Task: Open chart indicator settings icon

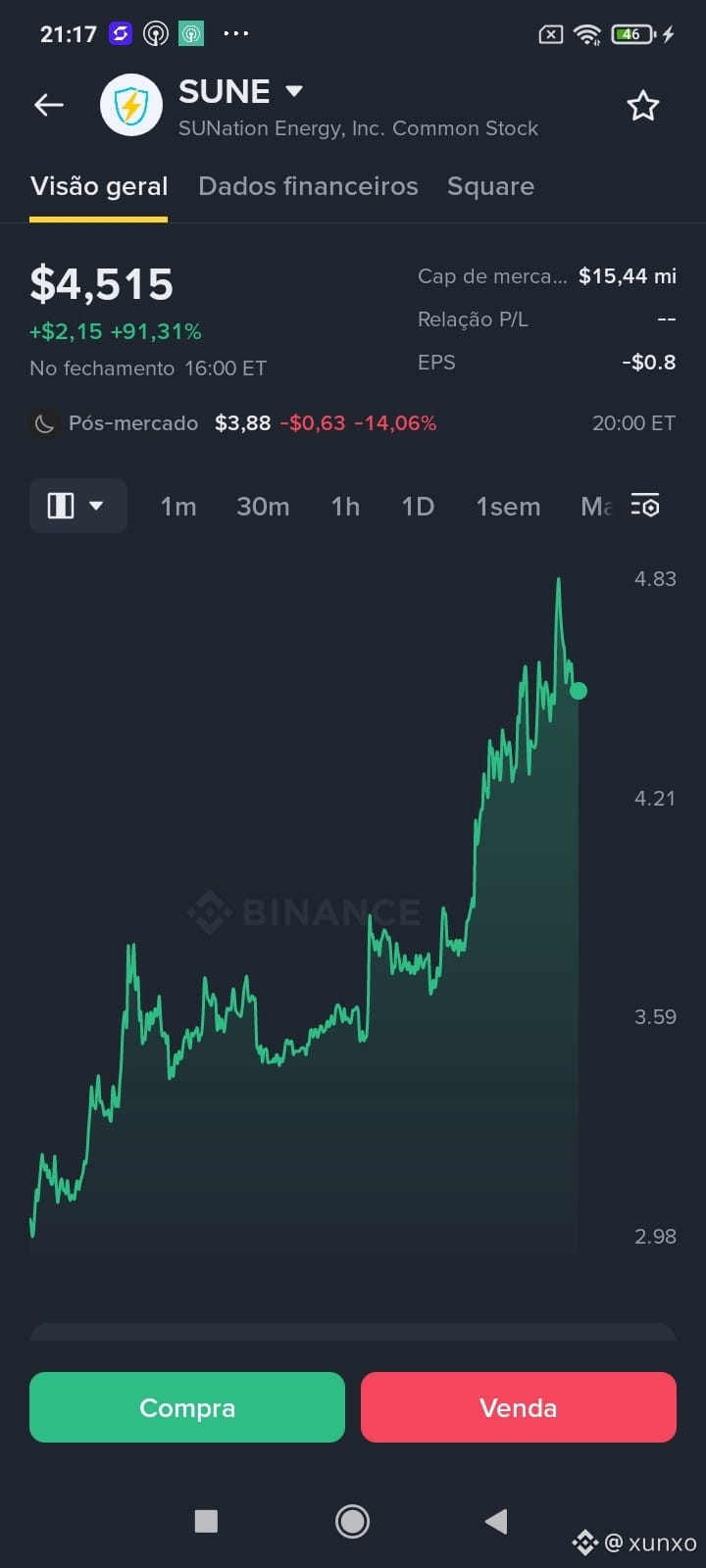Action: click(645, 507)
